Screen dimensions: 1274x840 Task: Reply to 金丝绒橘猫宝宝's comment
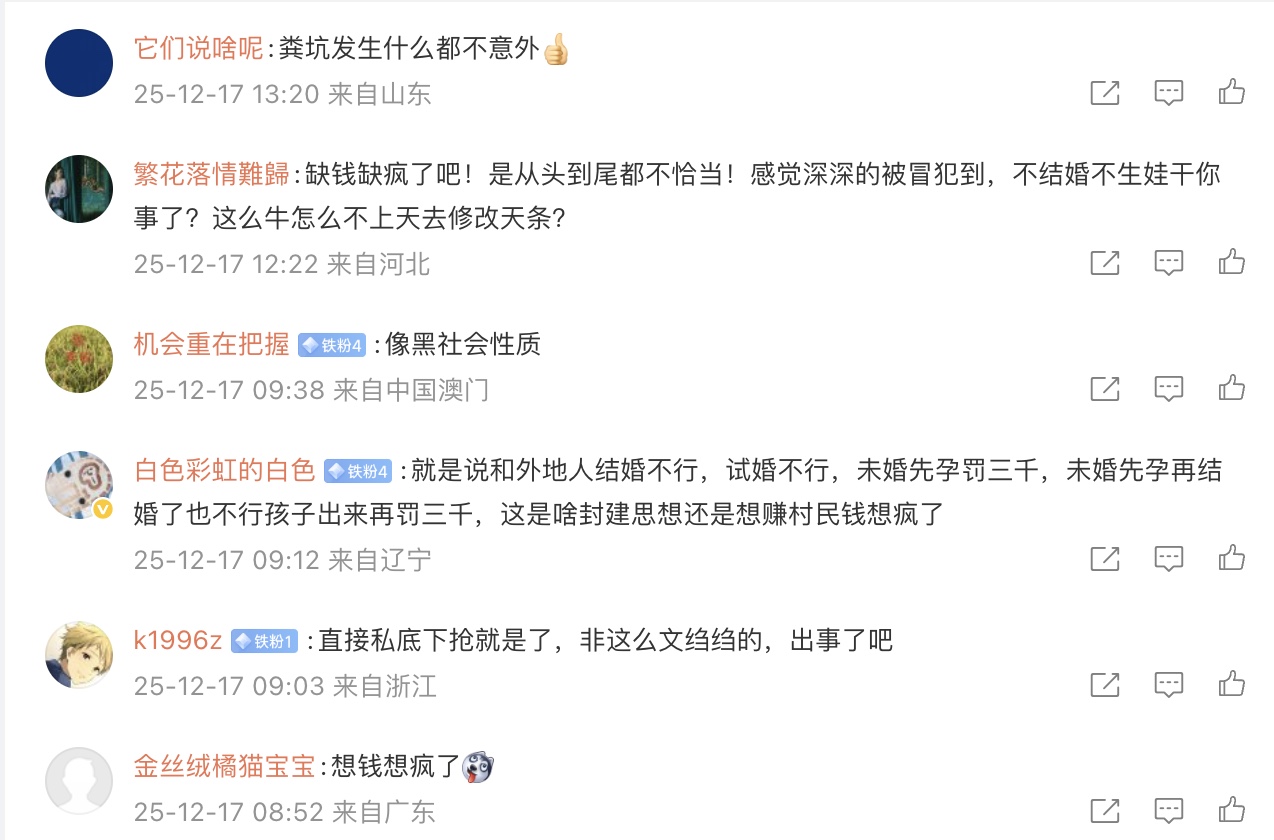pos(1168,810)
